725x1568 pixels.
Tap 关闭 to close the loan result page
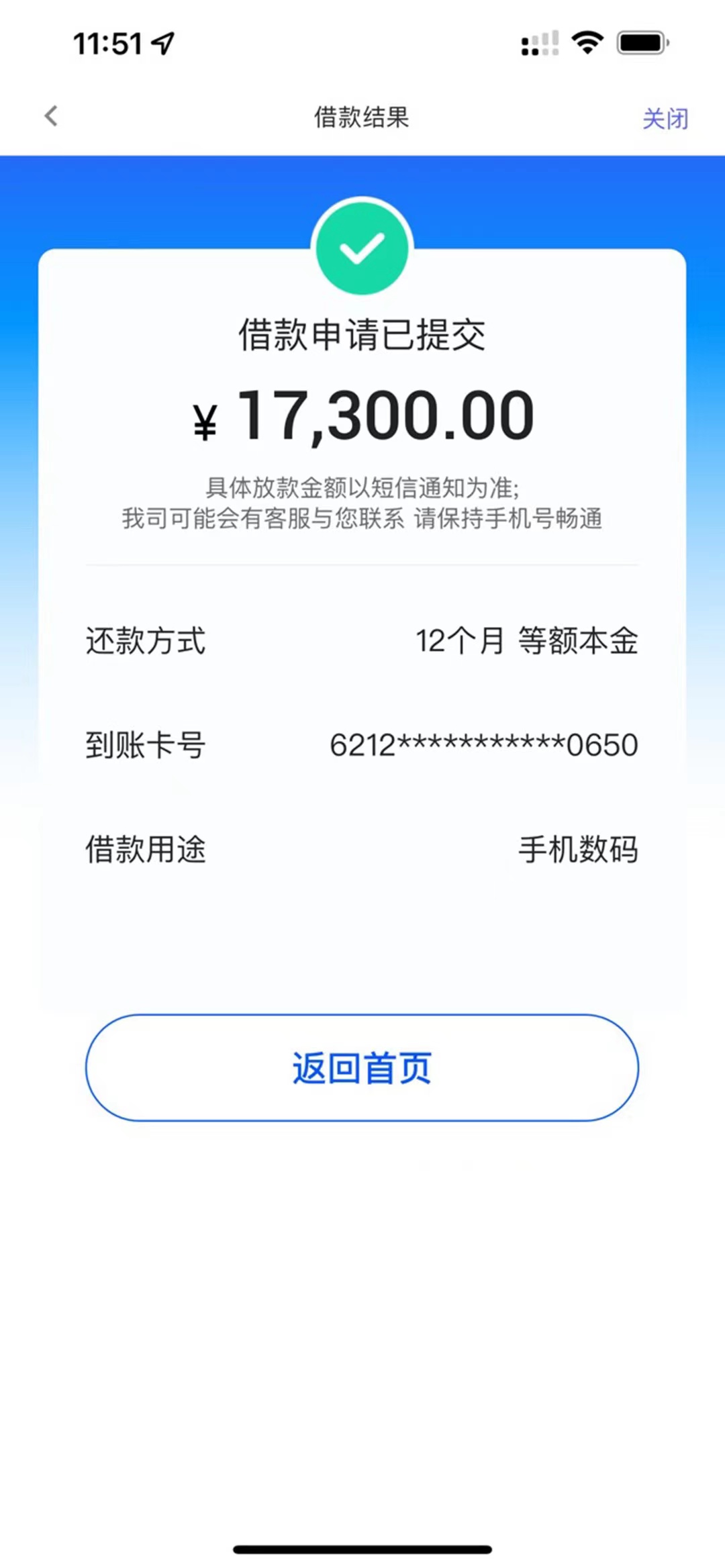(x=665, y=119)
